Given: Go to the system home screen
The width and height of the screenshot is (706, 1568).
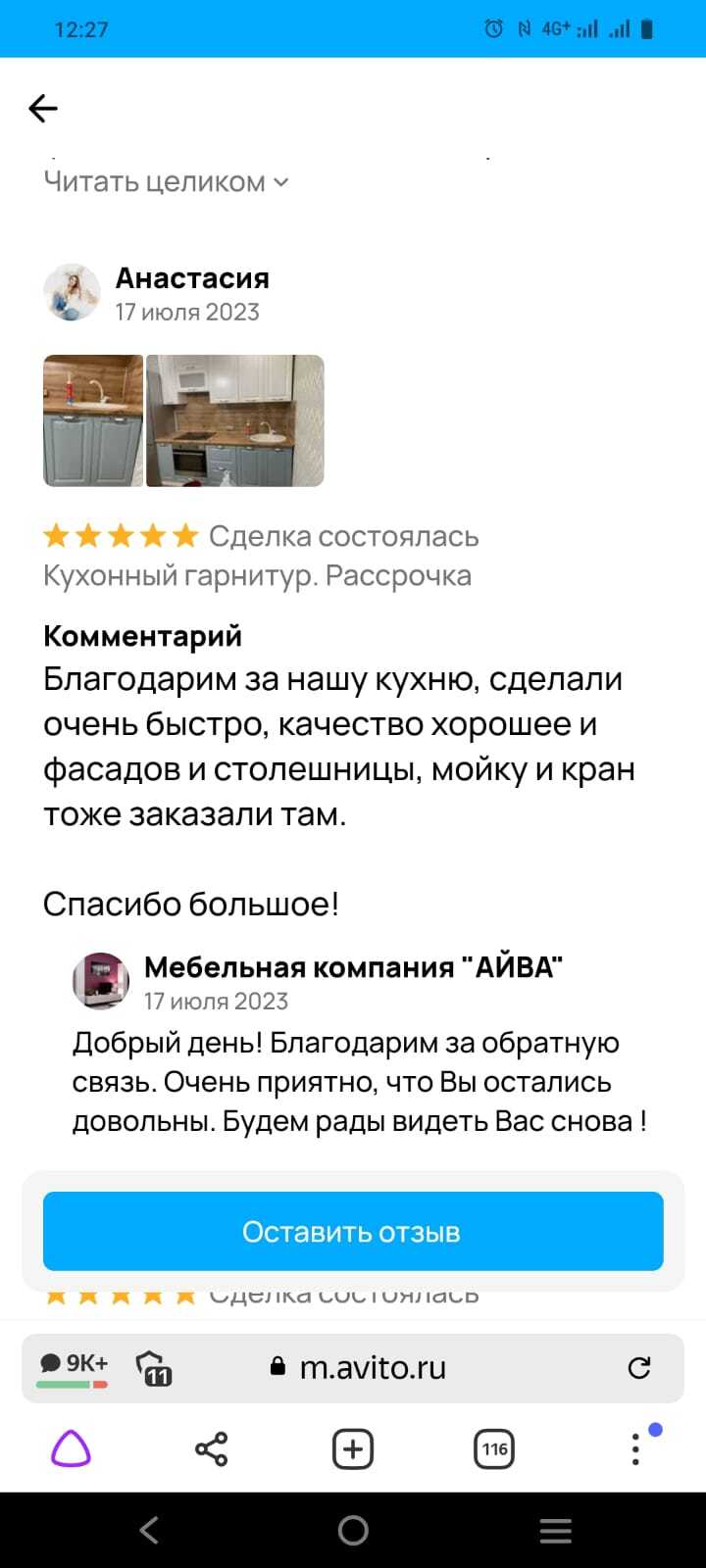Looking at the screenshot, I should (353, 1530).
